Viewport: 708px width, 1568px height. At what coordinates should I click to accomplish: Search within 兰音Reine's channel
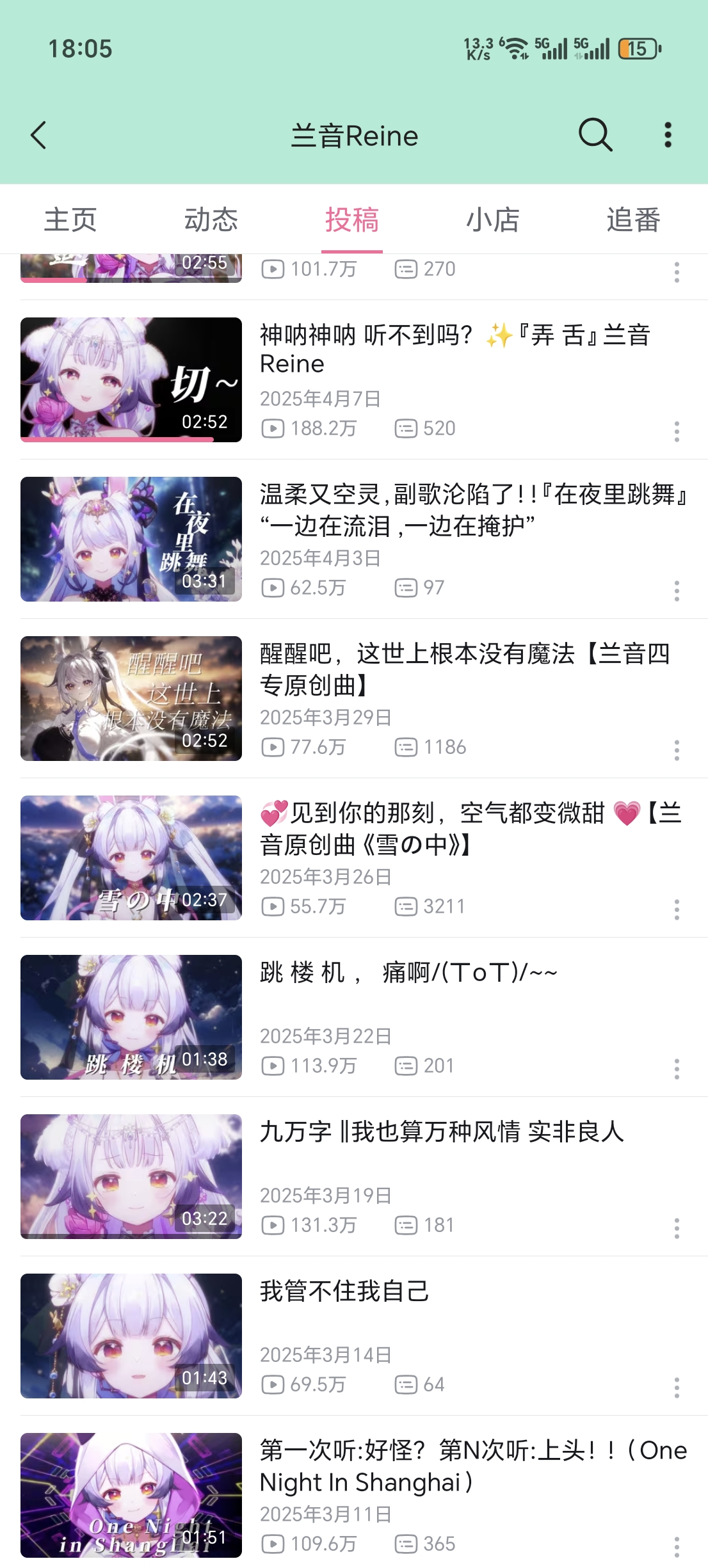pyautogui.click(x=595, y=135)
